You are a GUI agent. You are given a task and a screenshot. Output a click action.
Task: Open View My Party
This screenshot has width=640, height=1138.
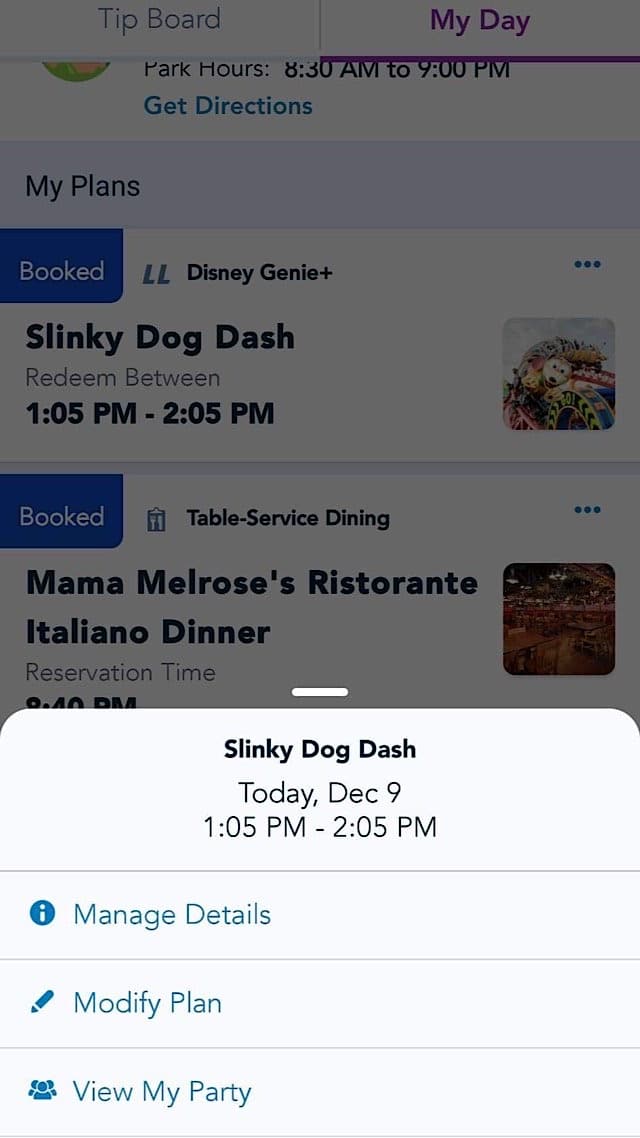(x=162, y=1091)
